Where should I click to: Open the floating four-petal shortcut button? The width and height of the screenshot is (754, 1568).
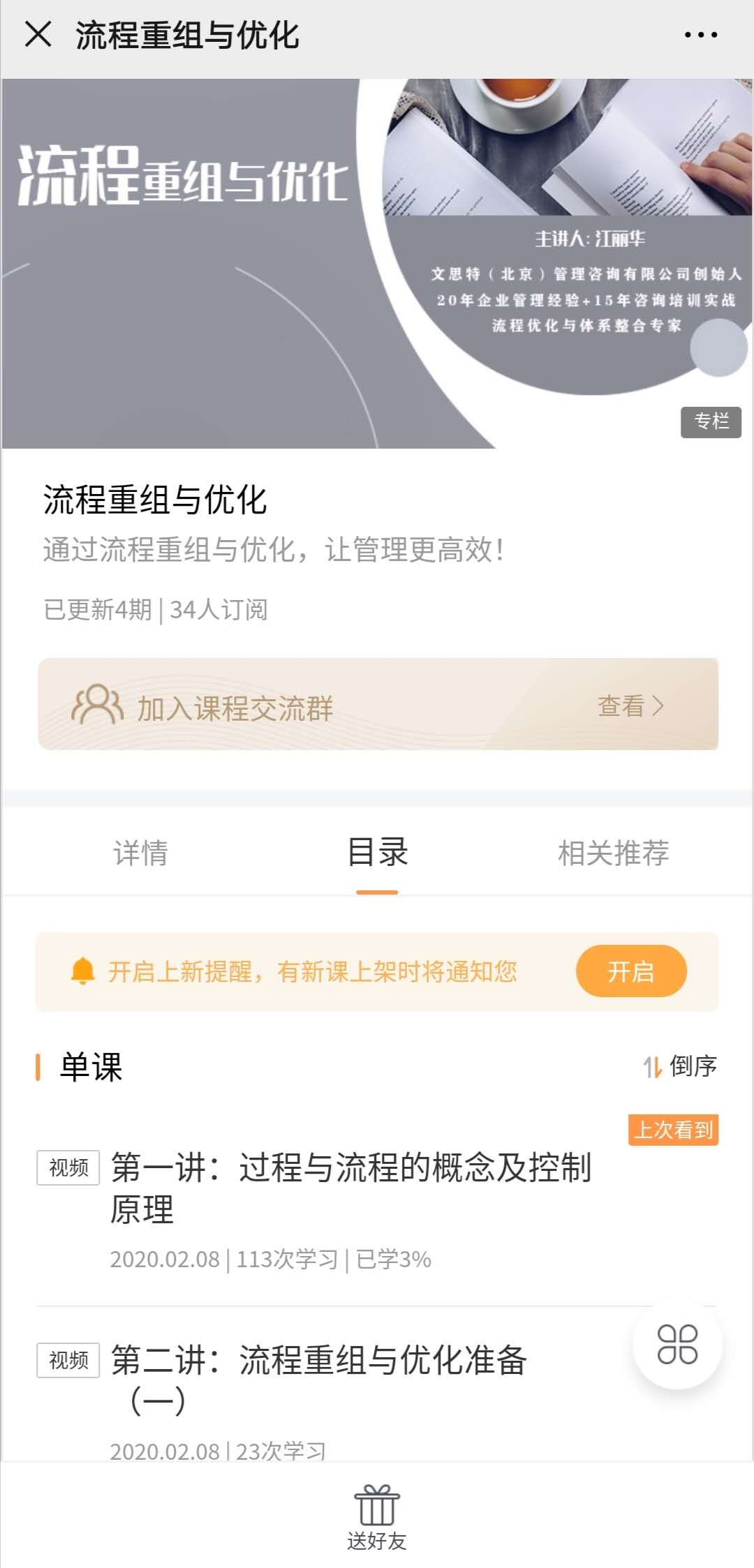coord(677,1344)
